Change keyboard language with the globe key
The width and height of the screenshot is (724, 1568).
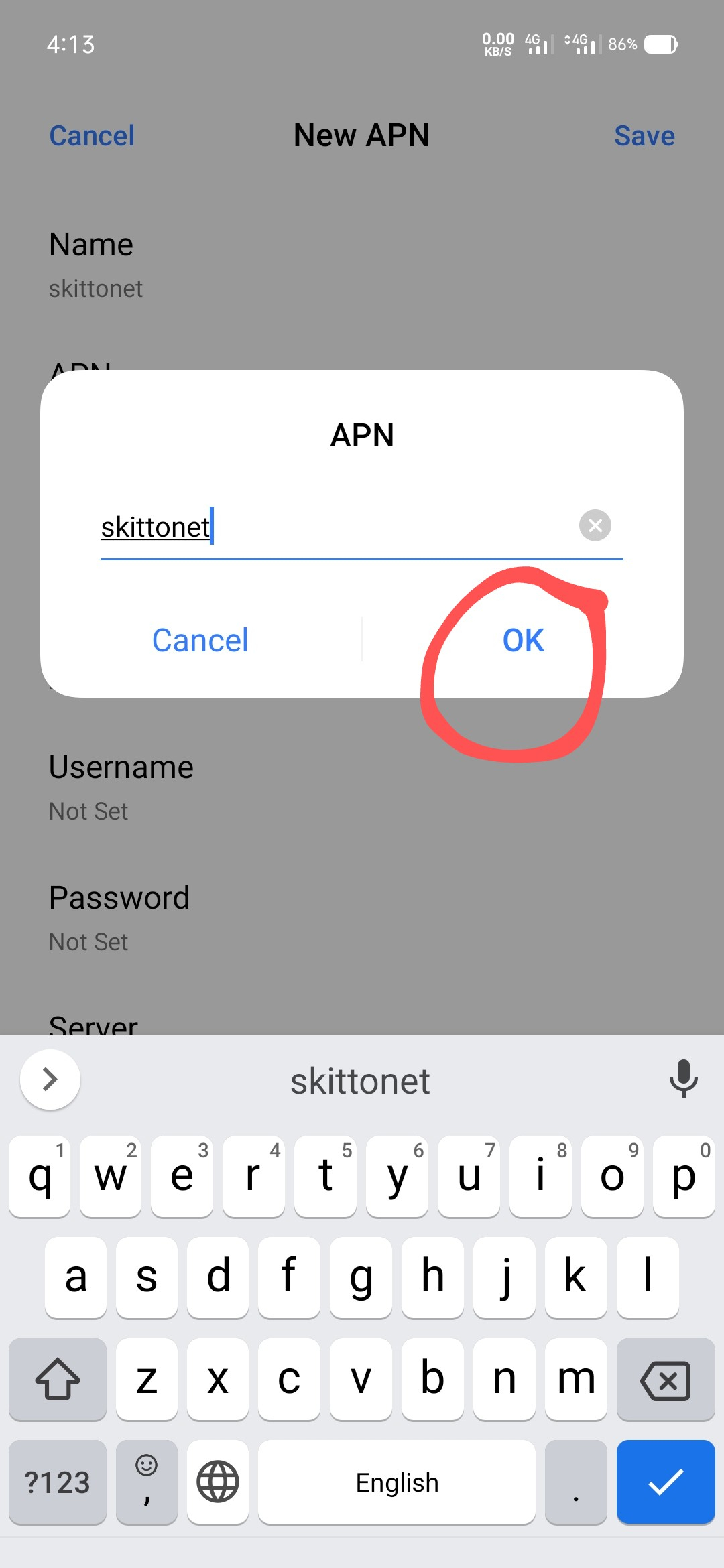218,1482
